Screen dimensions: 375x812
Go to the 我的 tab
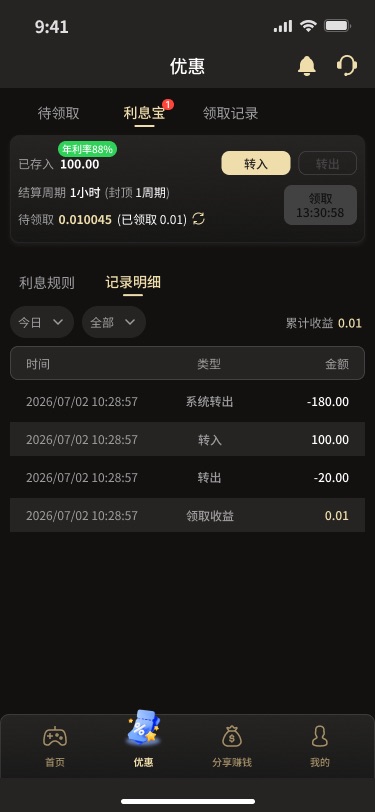pyautogui.click(x=320, y=746)
